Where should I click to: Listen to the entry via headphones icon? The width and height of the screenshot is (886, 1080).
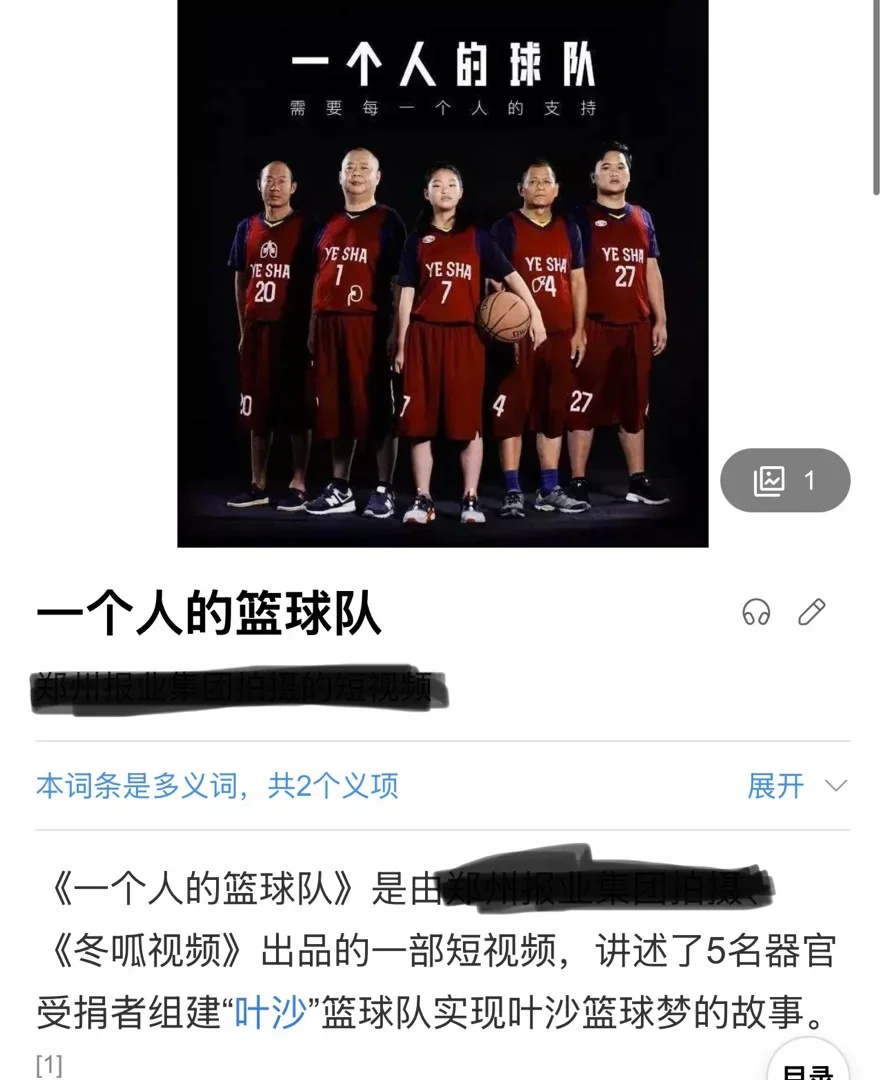click(x=756, y=612)
